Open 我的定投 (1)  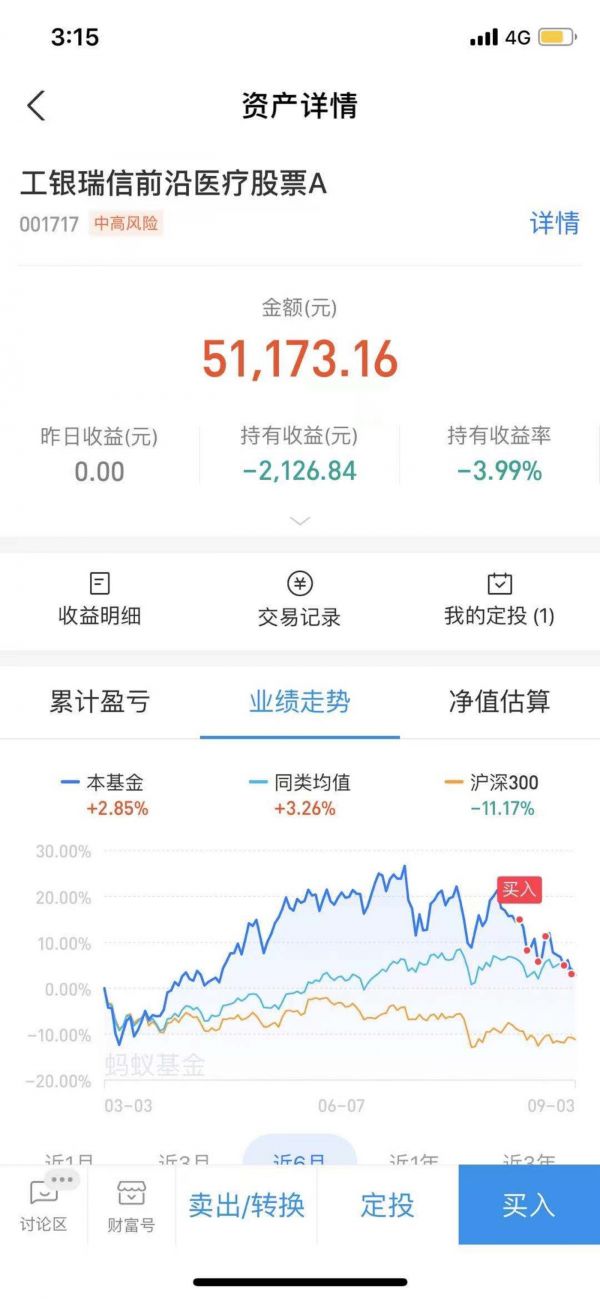pos(499,599)
